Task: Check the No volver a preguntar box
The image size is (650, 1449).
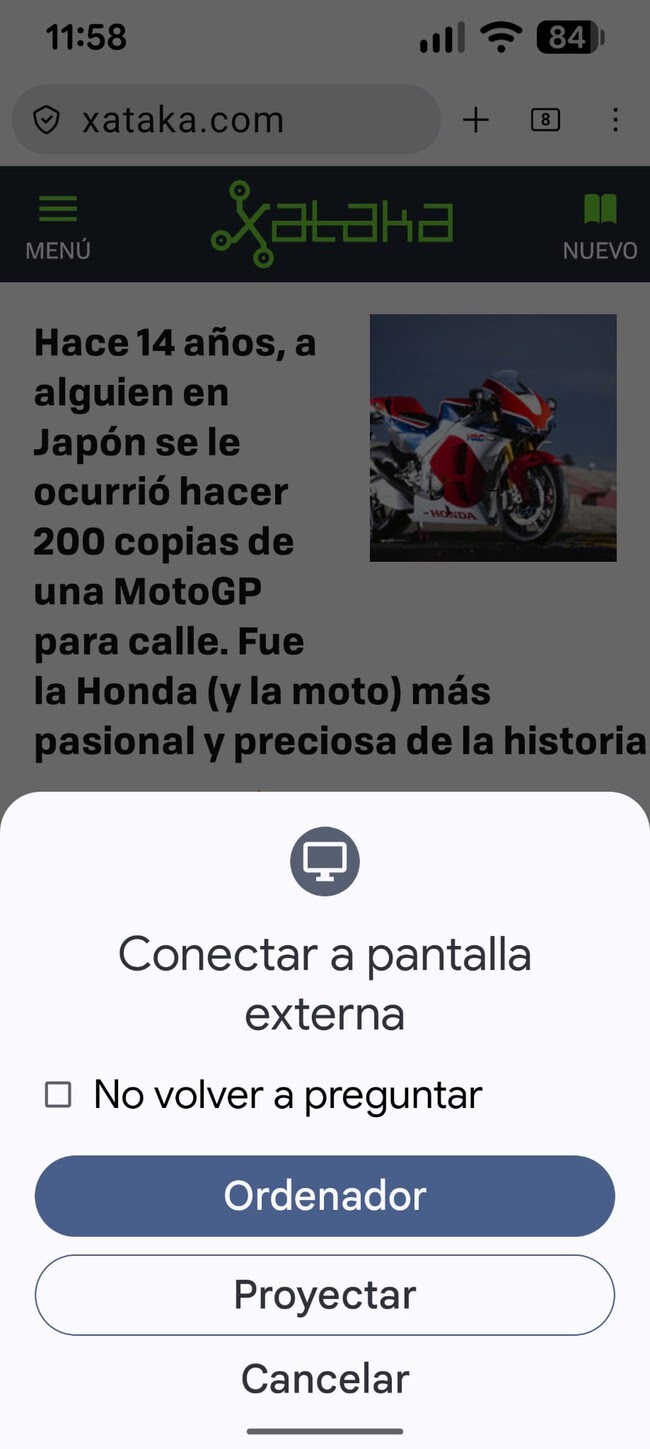Action: (59, 1095)
